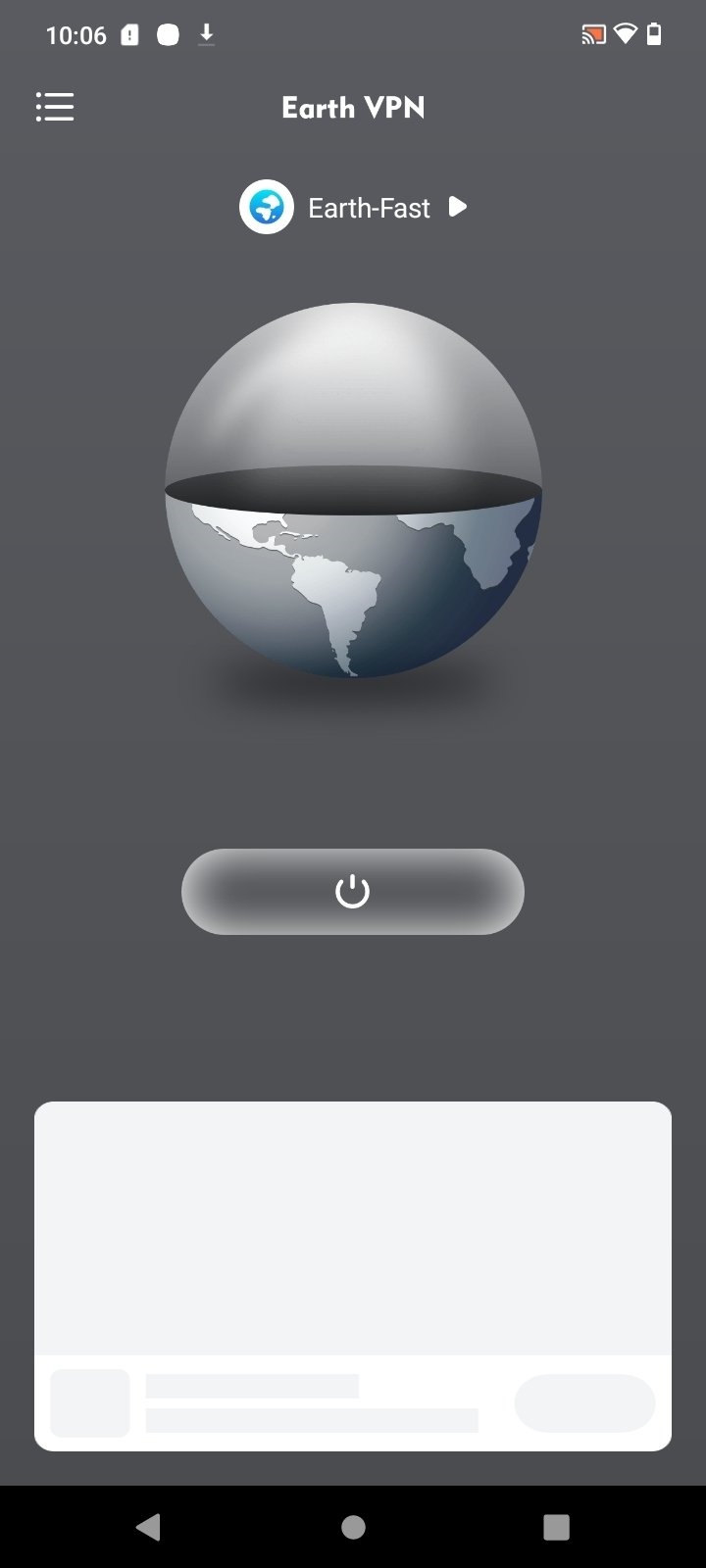The width and height of the screenshot is (706, 1568).
Task: Open recent apps view
Action: pos(556,1527)
